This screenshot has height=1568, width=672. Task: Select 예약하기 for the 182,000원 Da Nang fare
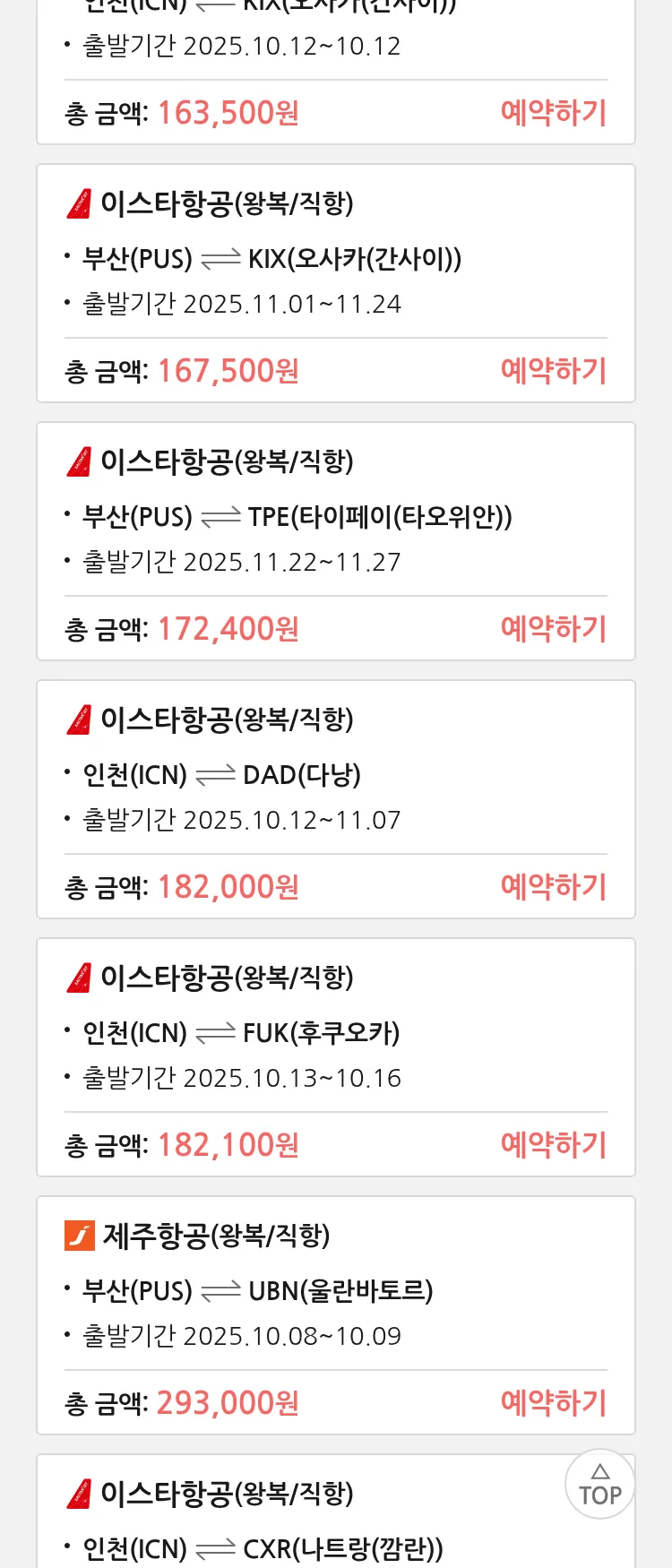coord(553,887)
